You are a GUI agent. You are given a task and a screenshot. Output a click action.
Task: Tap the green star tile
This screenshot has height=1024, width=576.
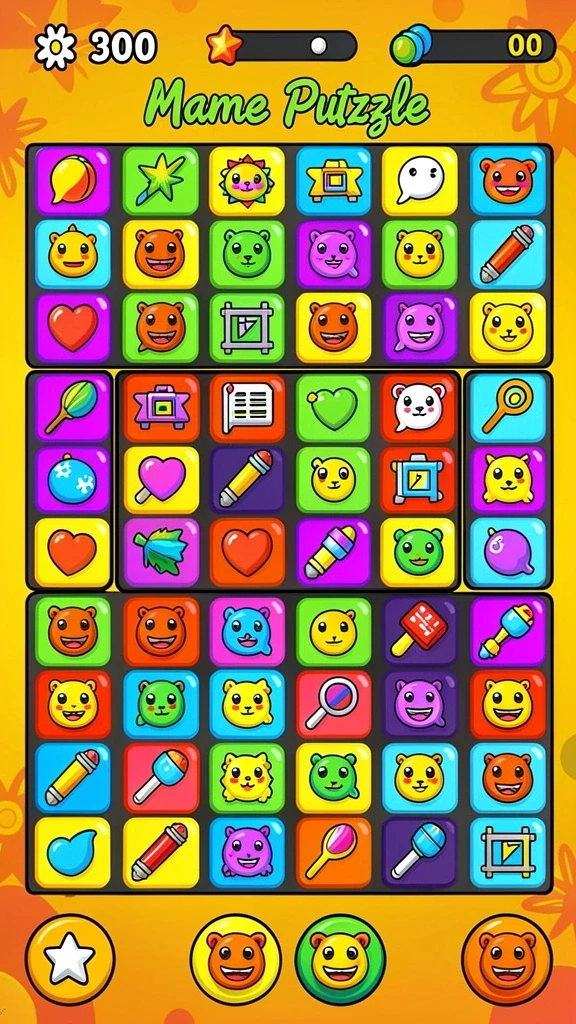[160, 181]
